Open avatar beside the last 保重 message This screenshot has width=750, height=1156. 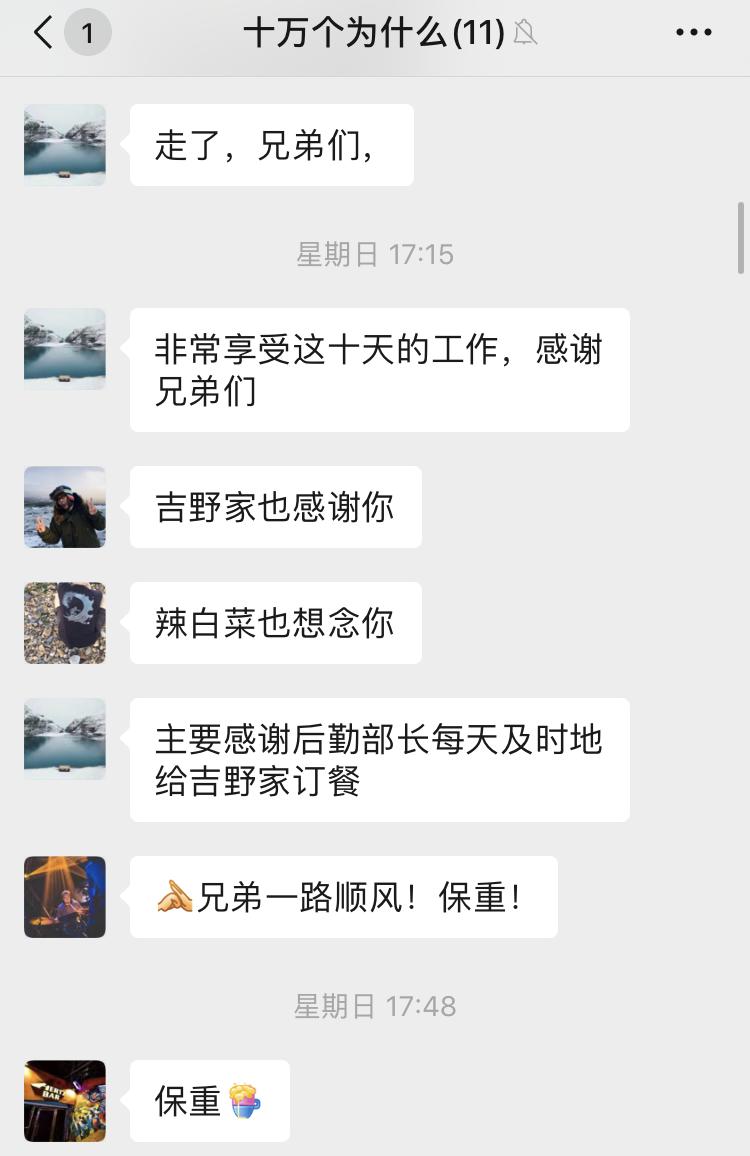click(x=65, y=1101)
